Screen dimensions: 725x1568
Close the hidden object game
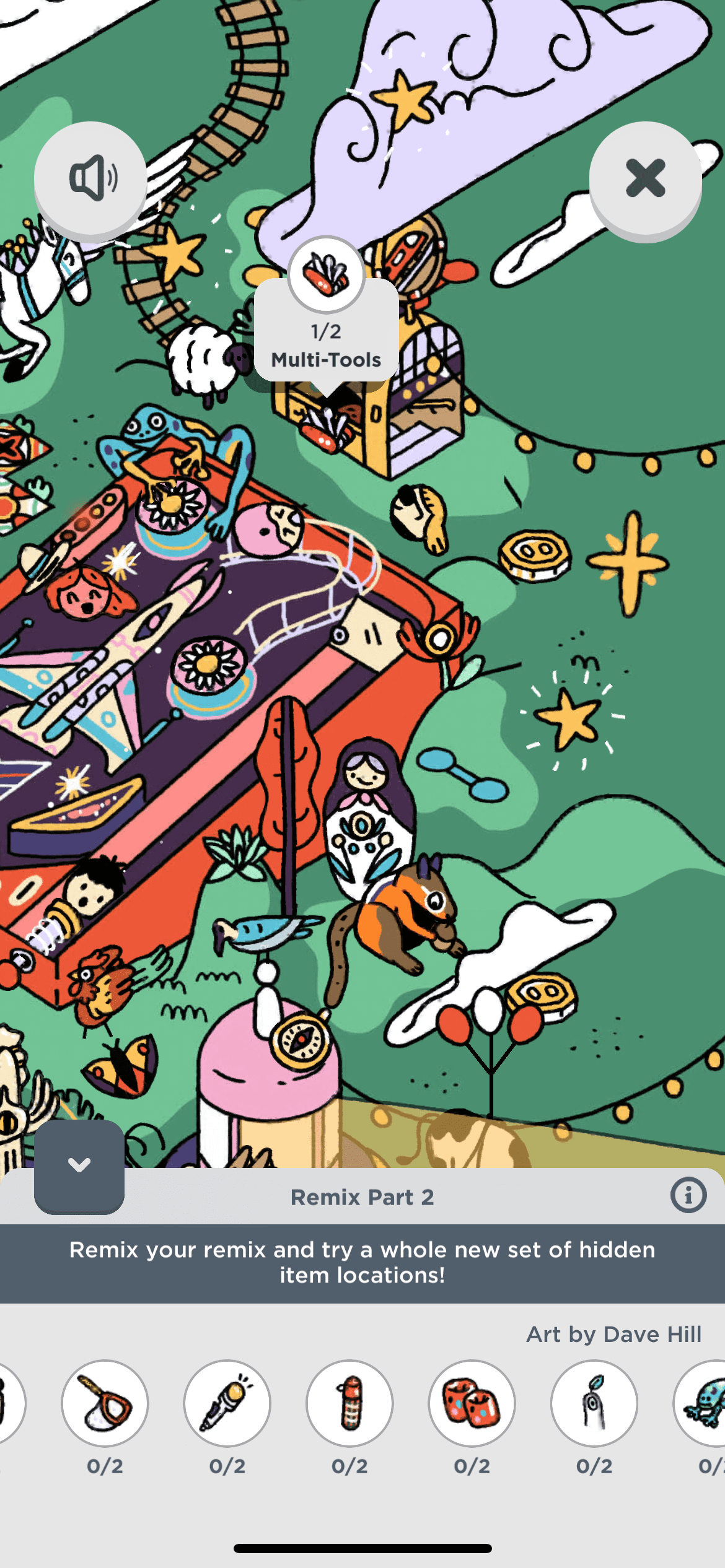click(x=645, y=178)
